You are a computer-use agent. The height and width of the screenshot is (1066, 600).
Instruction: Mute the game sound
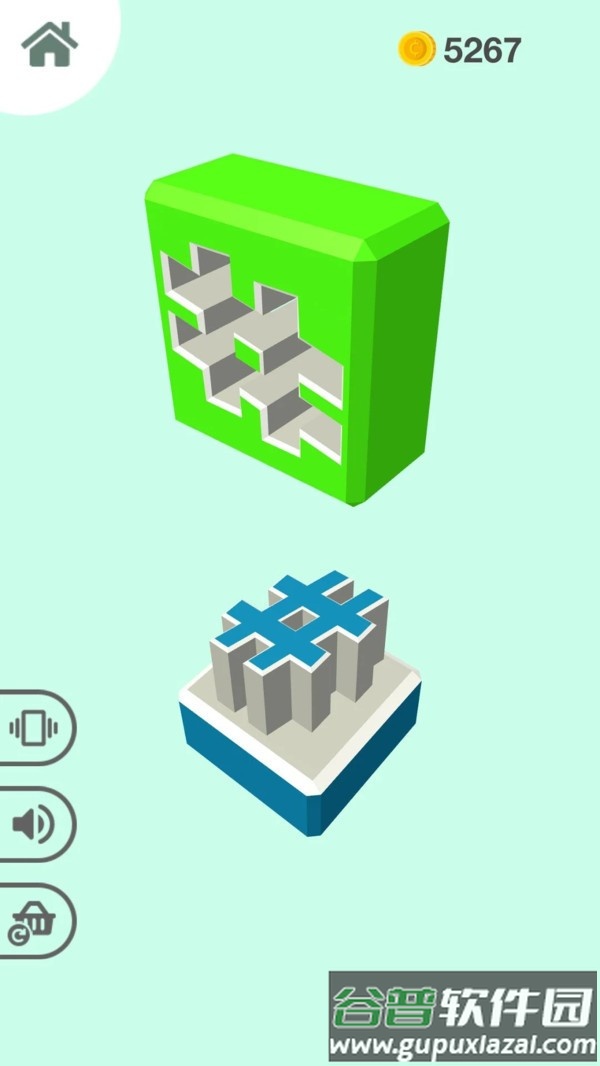tap(32, 825)
